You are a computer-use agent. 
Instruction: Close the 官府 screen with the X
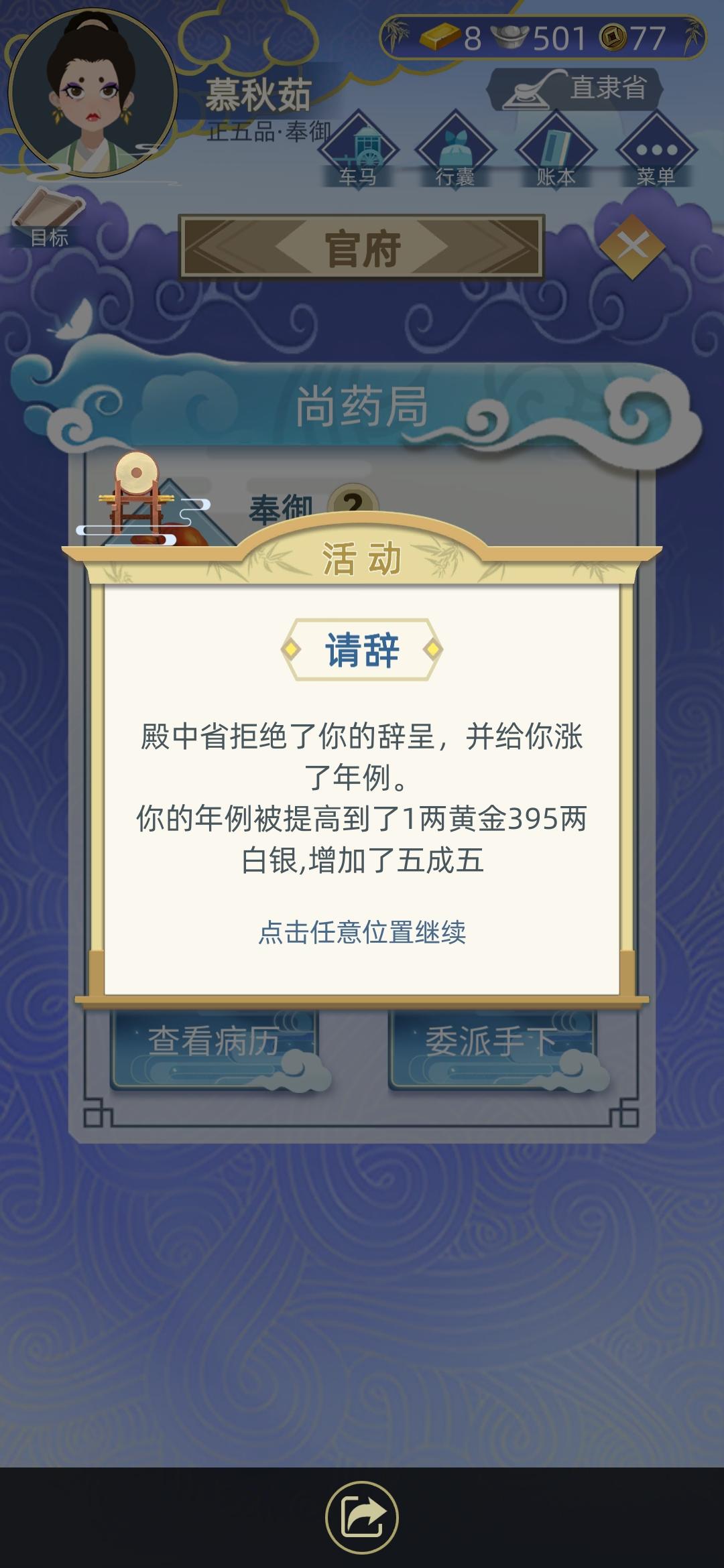[x=633, y=246]
